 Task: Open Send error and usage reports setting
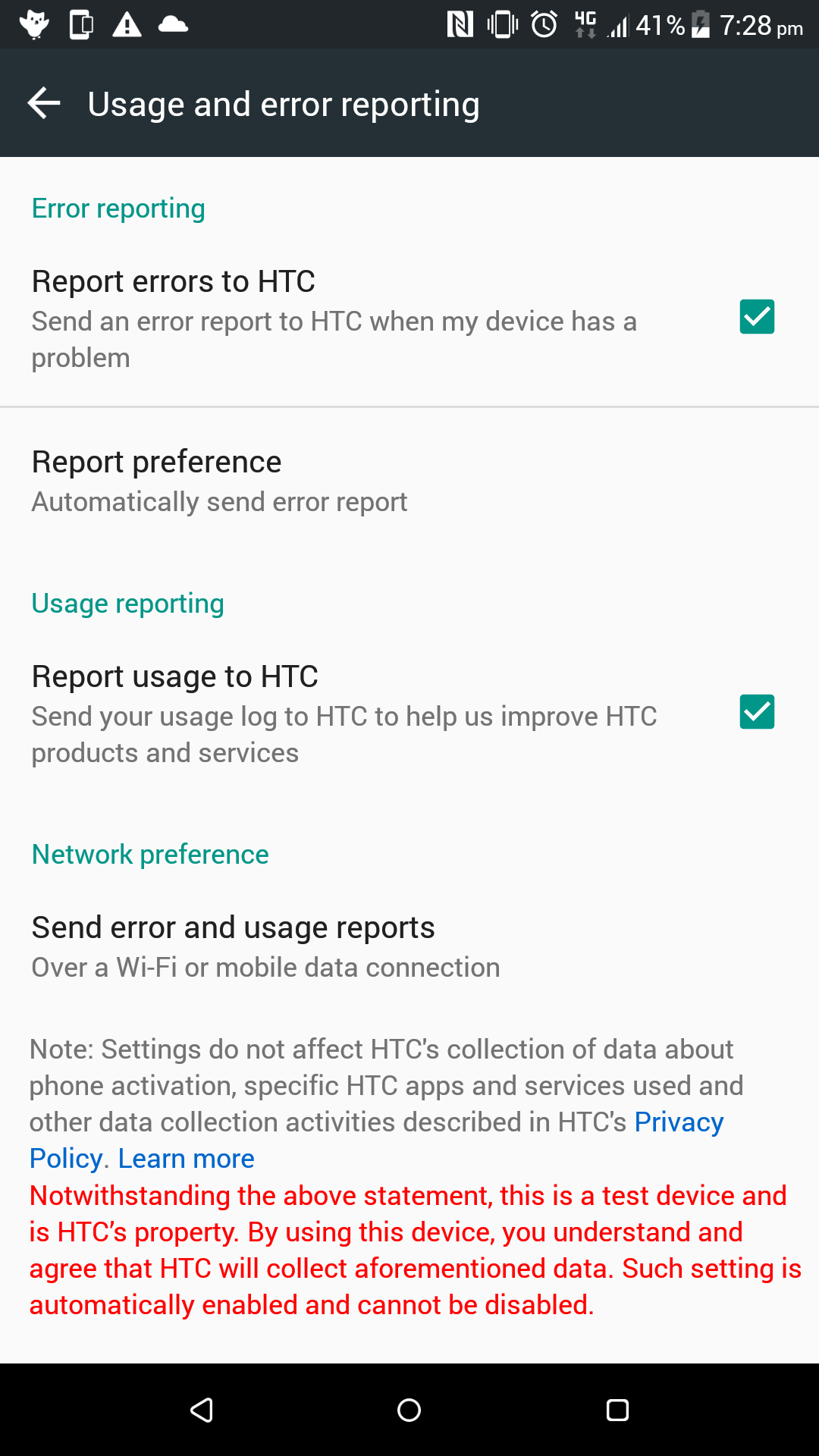point(409,946)
